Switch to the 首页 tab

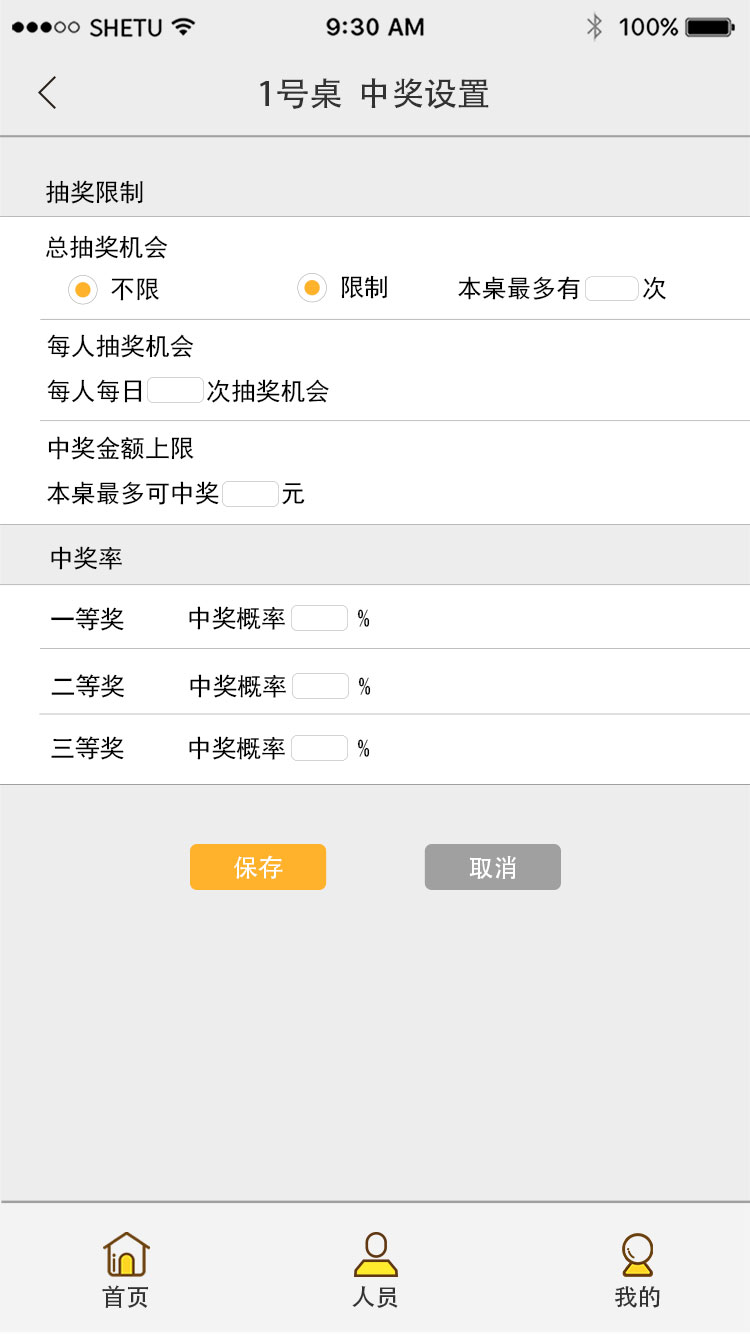(x=126, y=1270)
